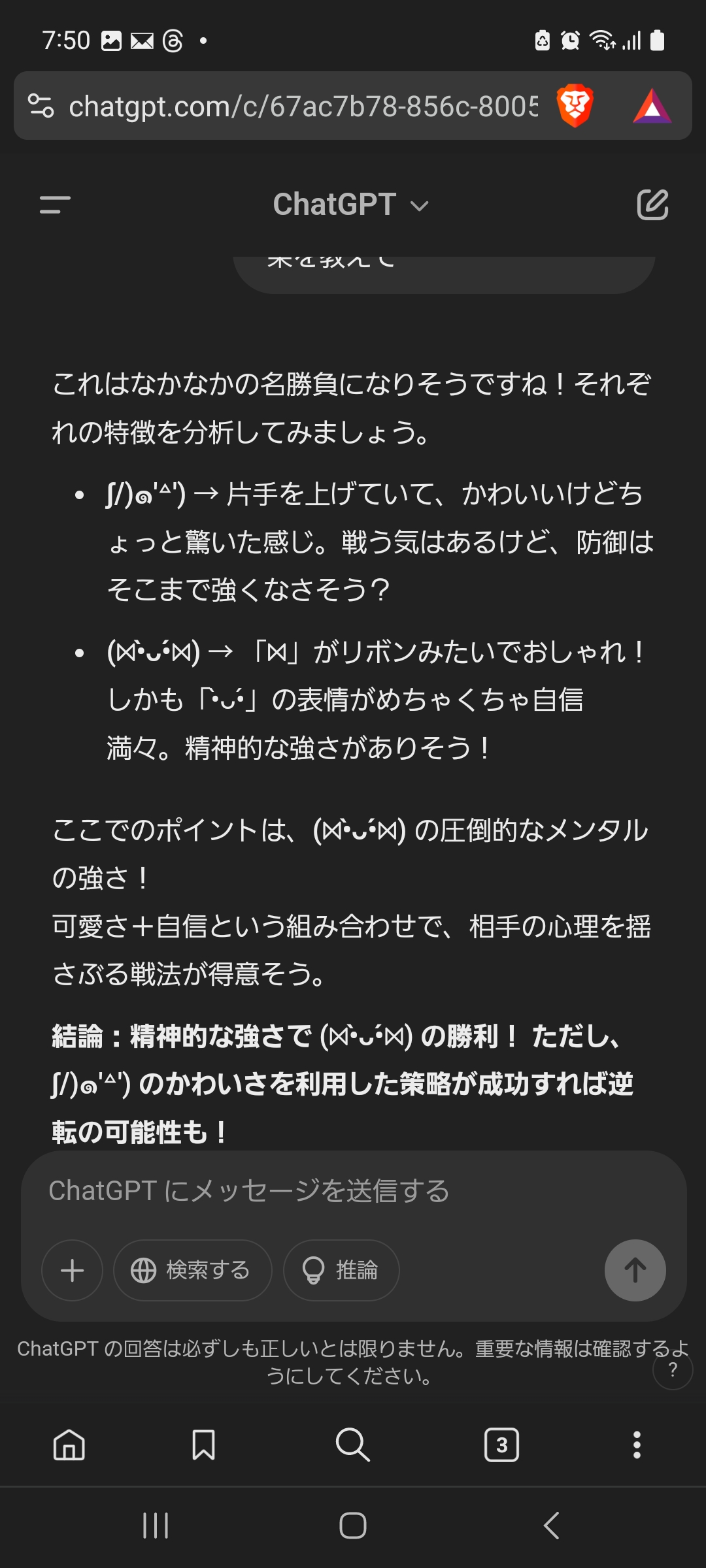
Task: Open the site settings icon in address bar
Action: (x=41, y=106)
